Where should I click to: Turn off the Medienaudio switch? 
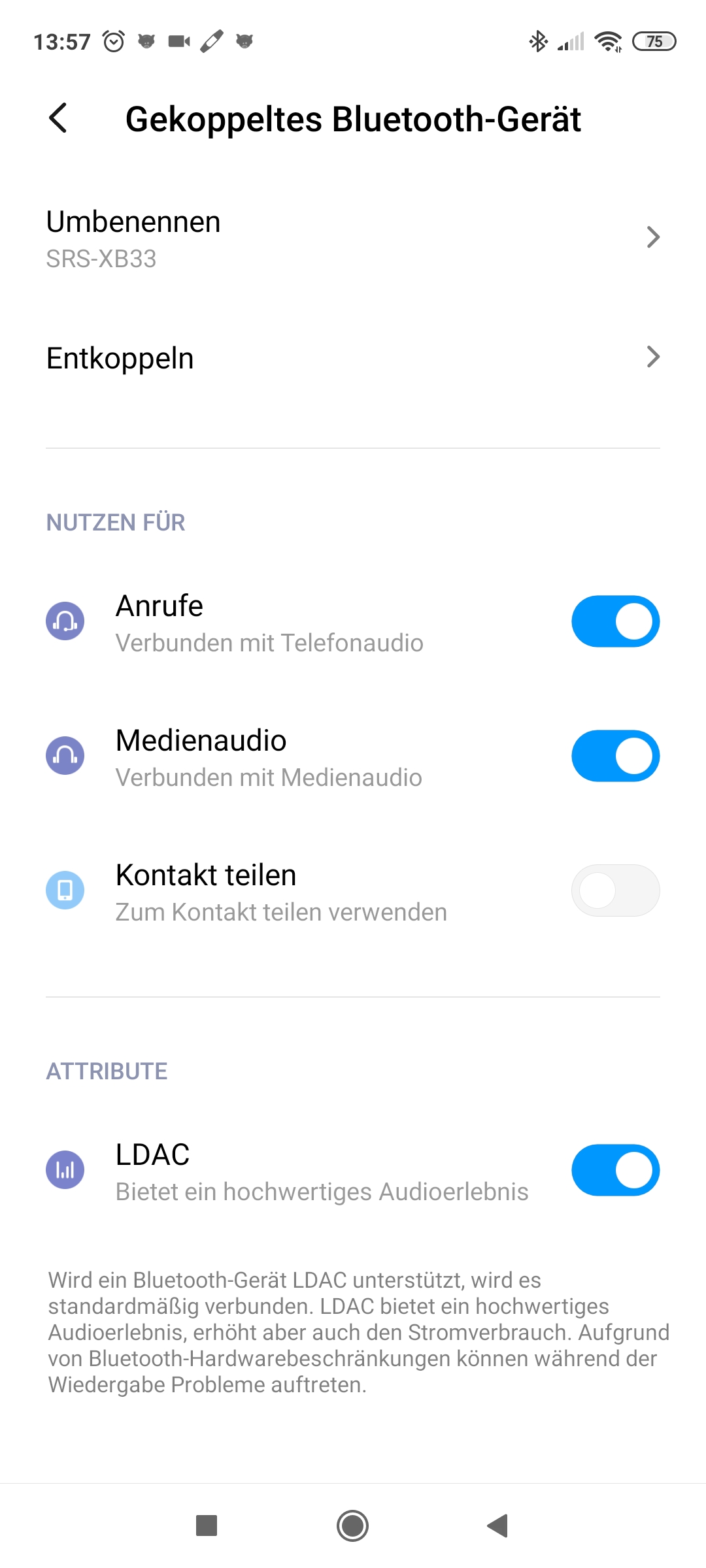tap(615, 756)
